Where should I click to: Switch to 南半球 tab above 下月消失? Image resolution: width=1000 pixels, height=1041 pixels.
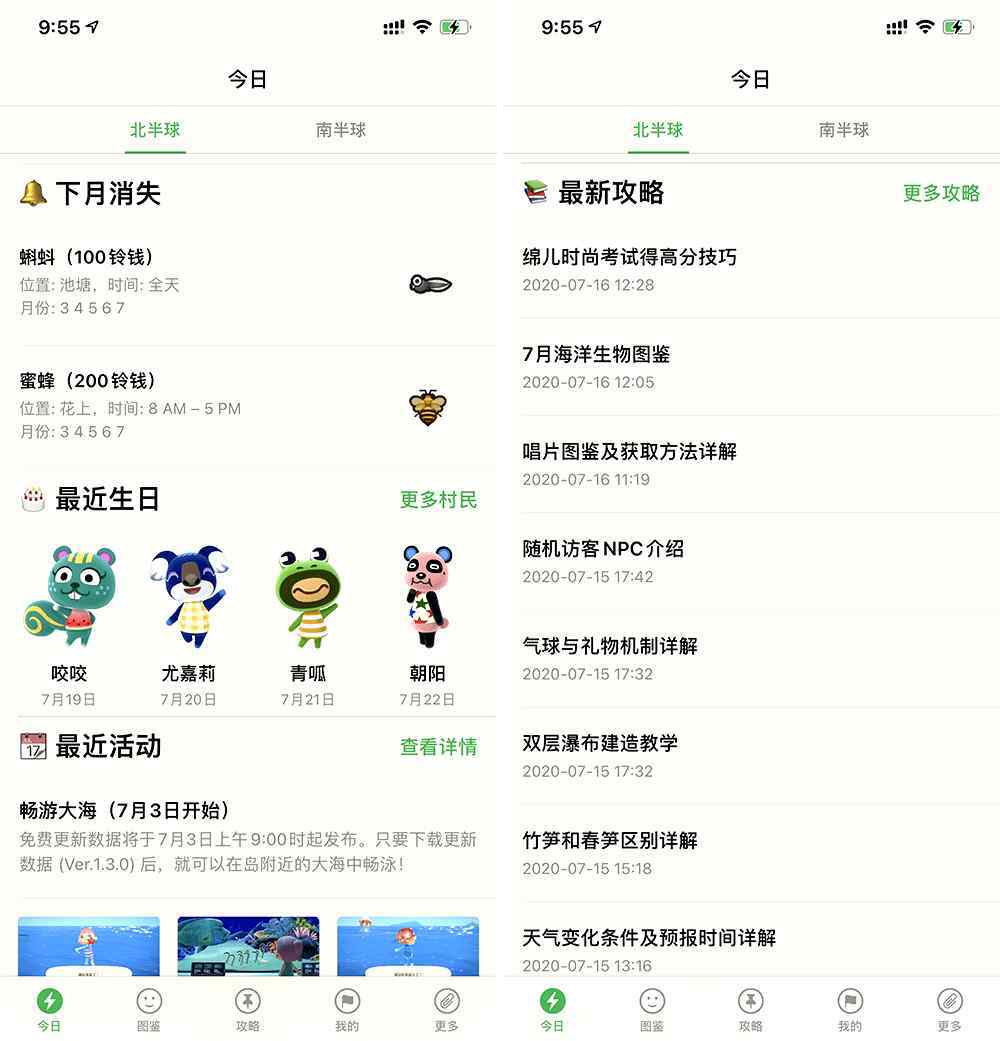[x=341, y=130]
